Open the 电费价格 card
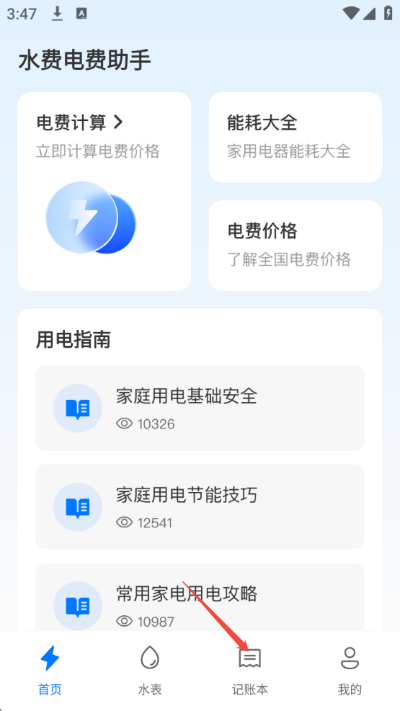 pos(295,245)
